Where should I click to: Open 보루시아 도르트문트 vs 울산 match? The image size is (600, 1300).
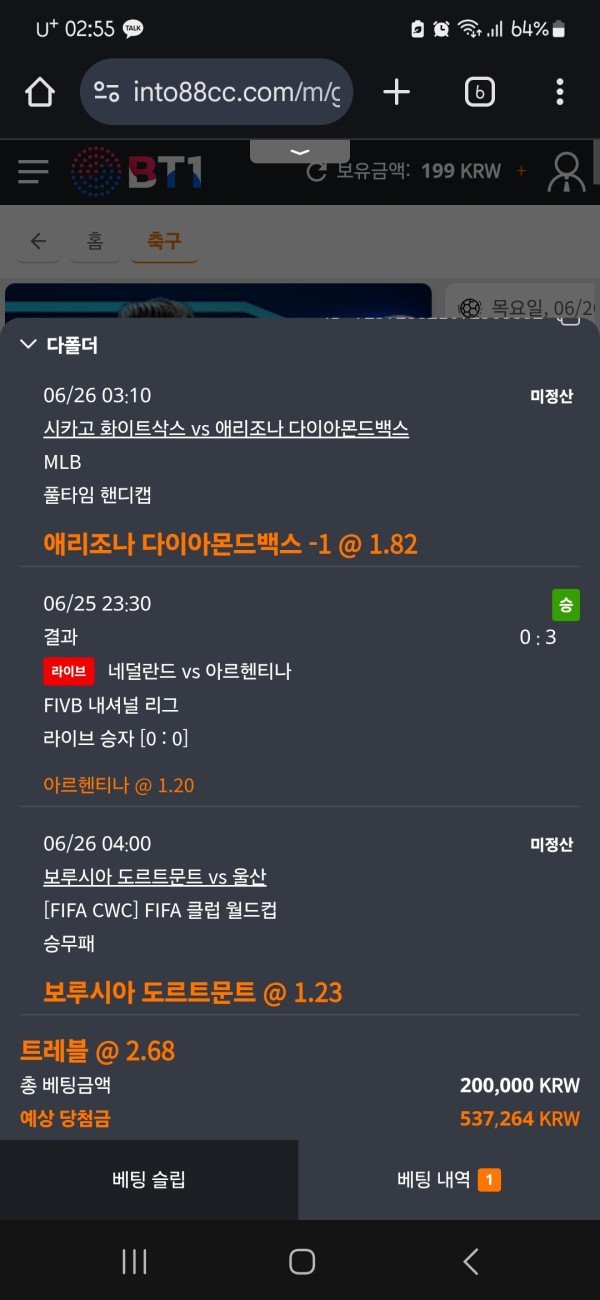pyautogui.click(x=154, y=877)
